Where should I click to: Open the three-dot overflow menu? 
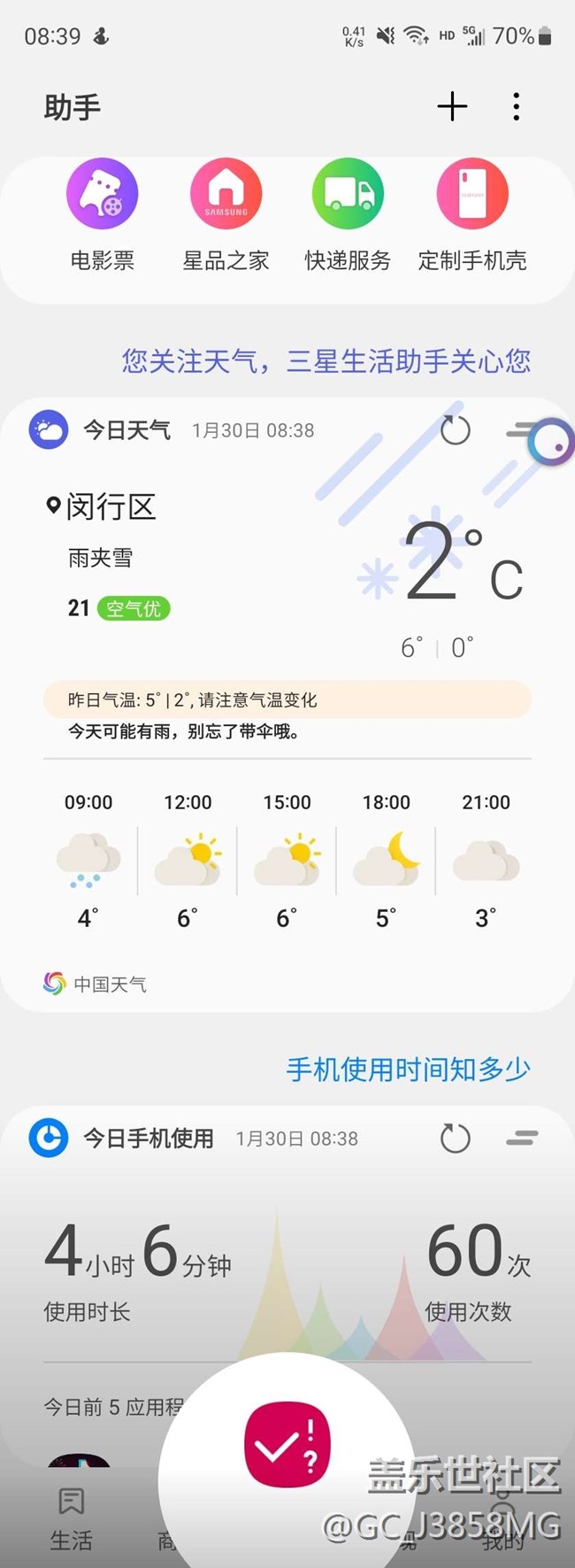point(517,106)
